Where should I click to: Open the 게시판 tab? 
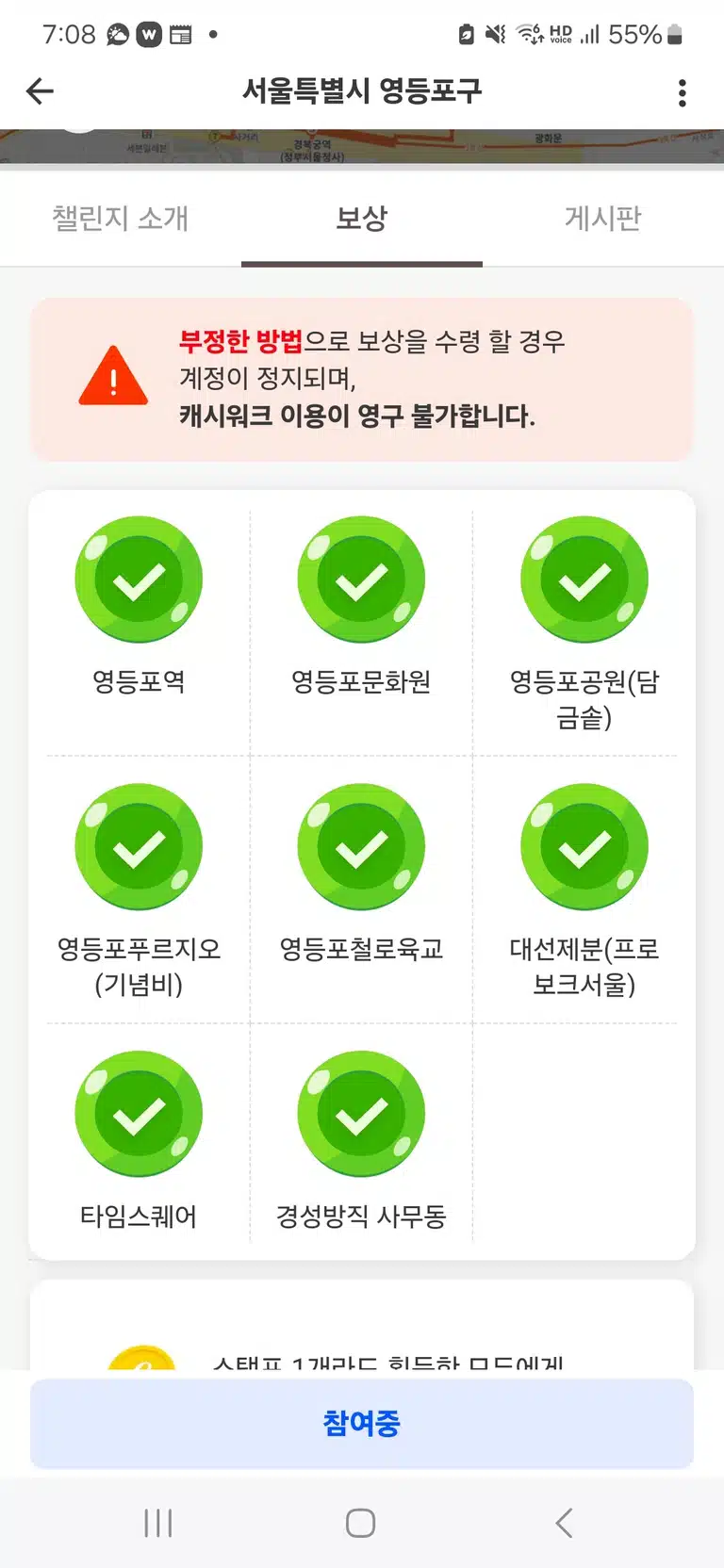[x=603, y=218]
